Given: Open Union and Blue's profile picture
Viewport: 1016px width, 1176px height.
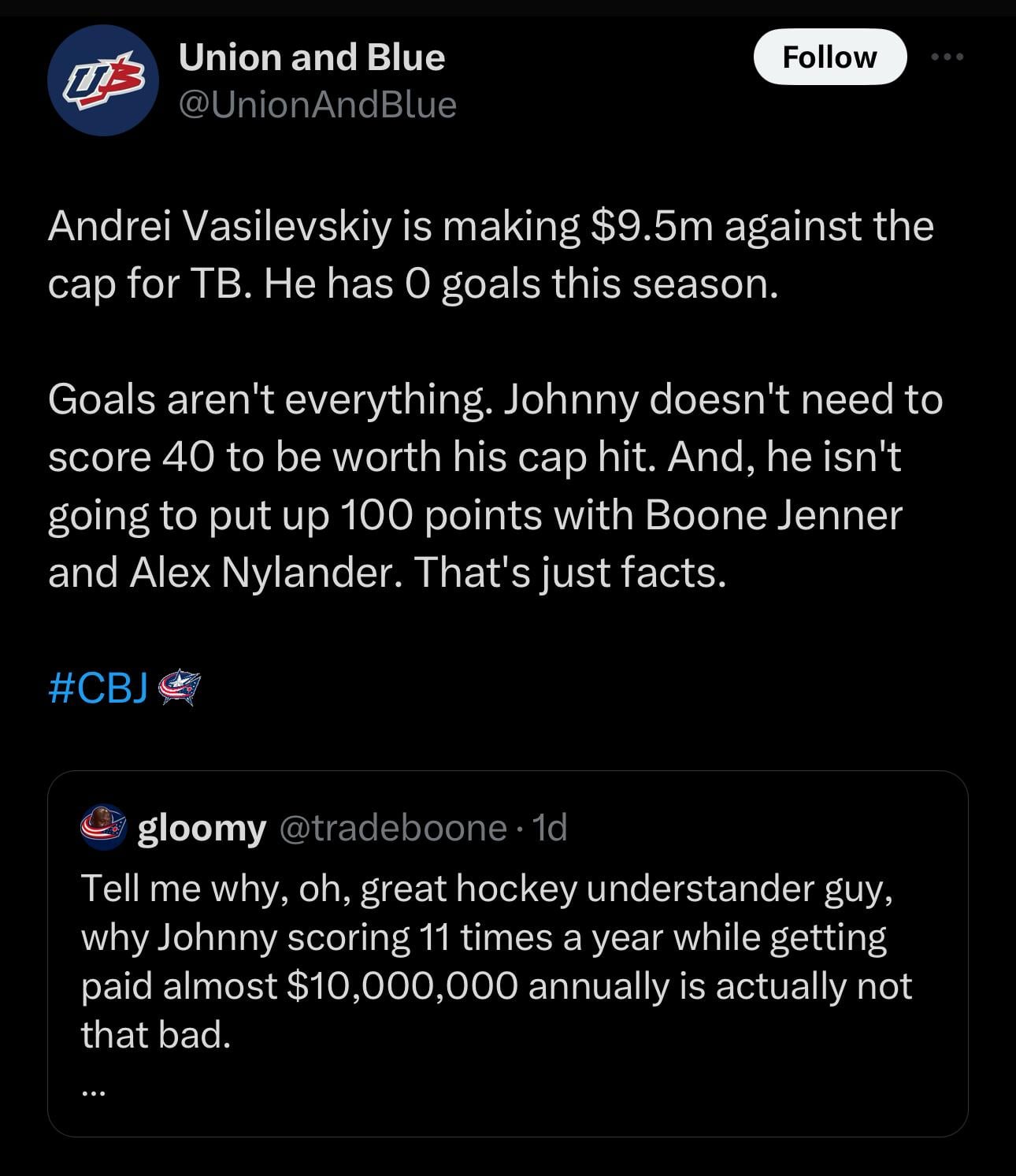Looking at the screenshot, I should (103, 80).
